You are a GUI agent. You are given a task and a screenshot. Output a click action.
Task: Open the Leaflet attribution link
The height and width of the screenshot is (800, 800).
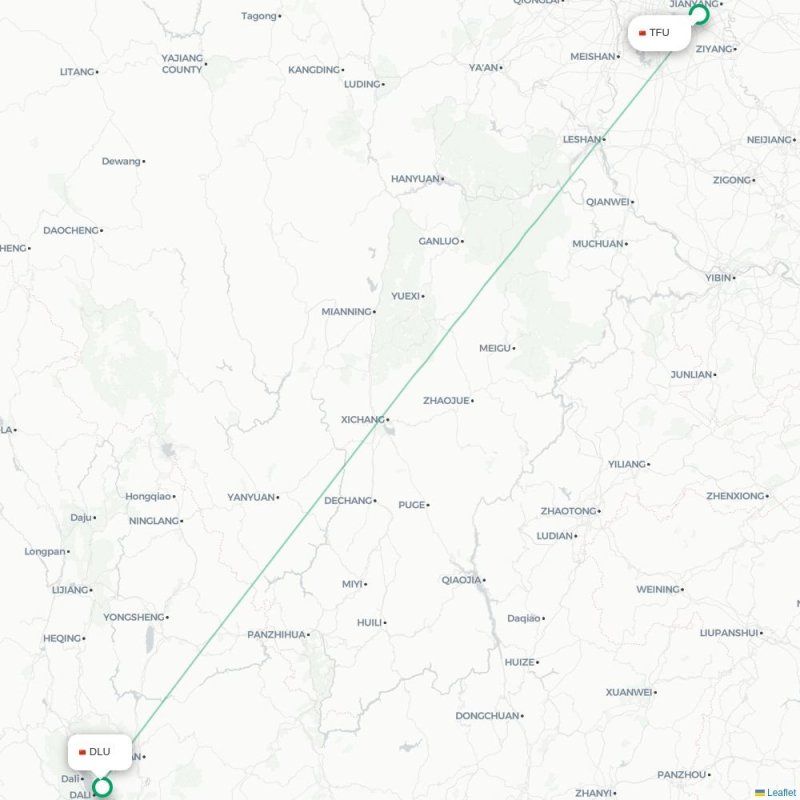781,793
